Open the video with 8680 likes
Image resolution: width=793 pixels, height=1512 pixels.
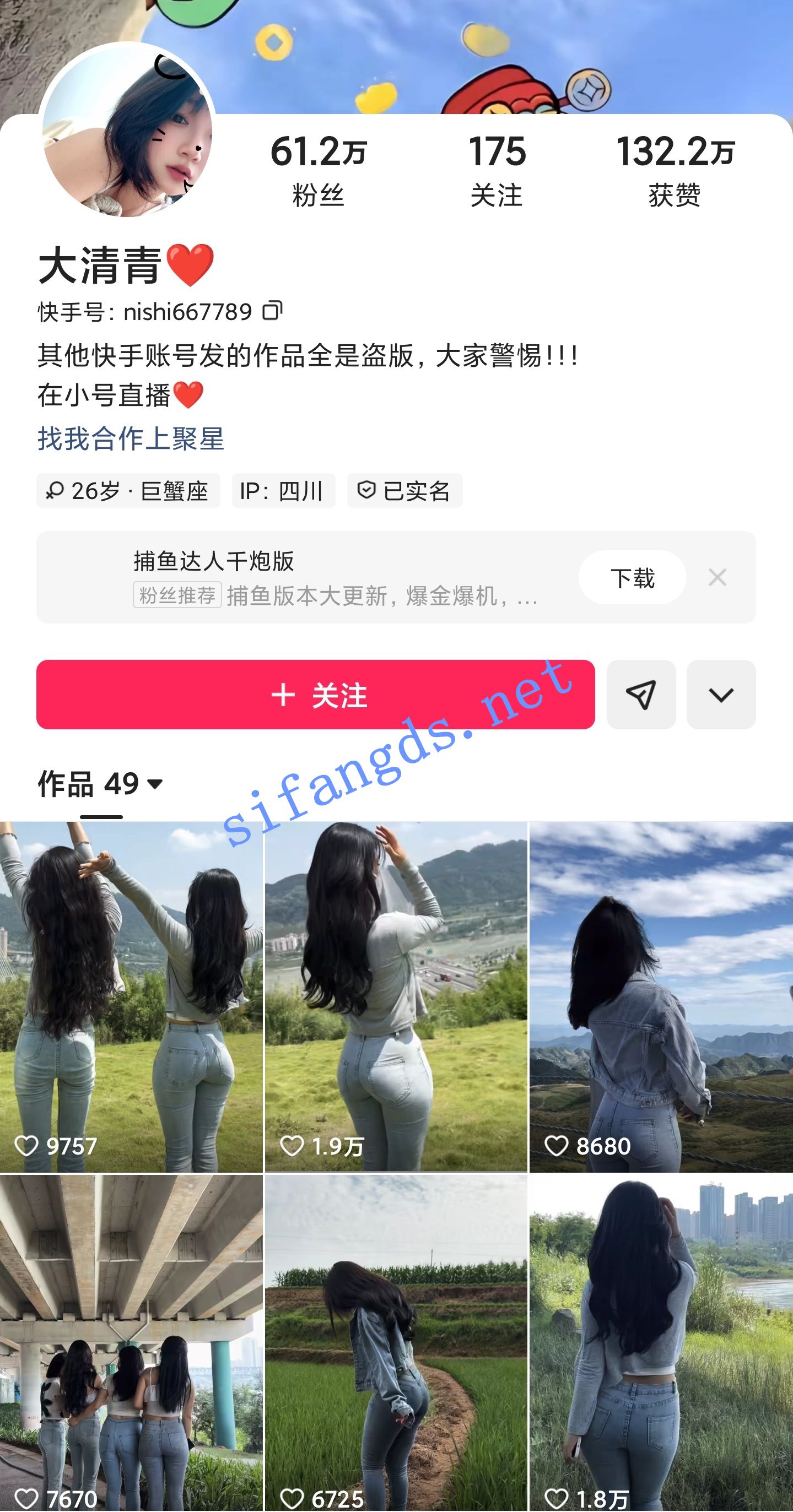[661, 996]
